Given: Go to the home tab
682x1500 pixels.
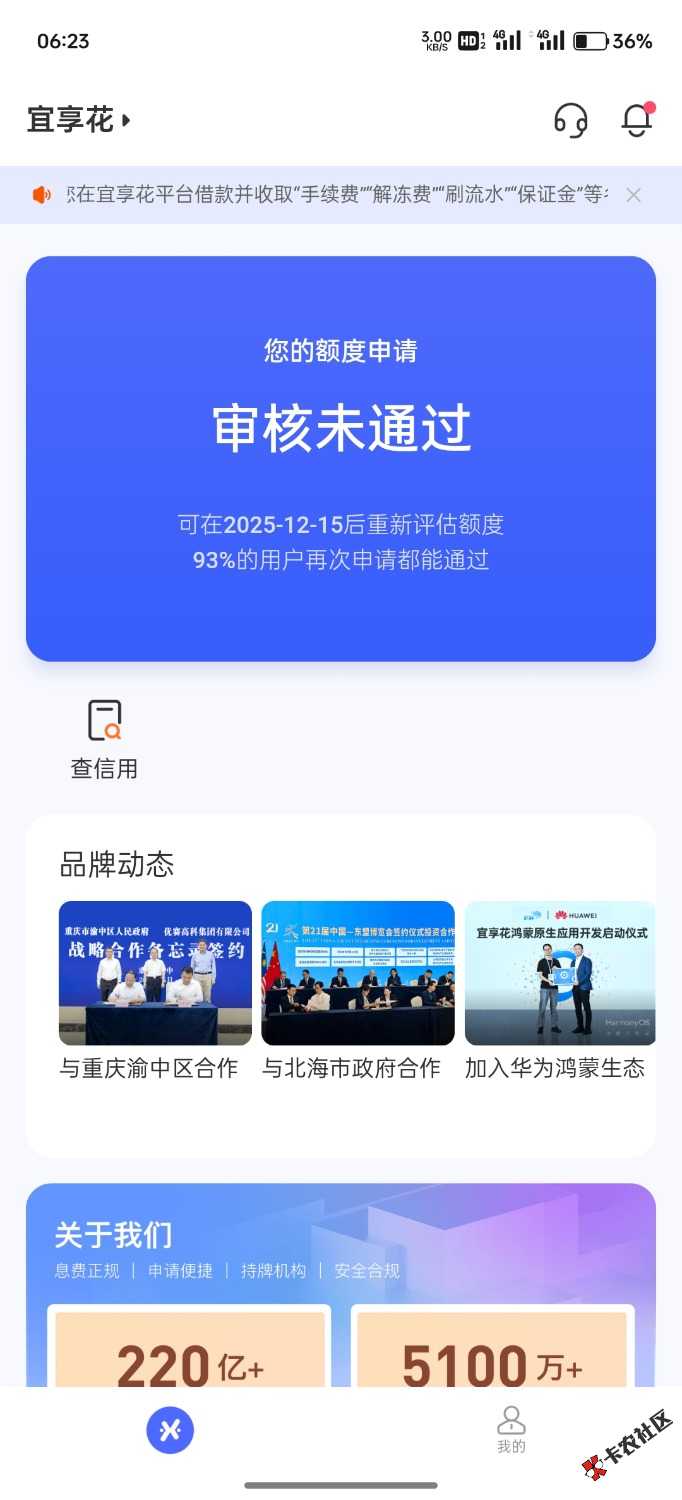Looking at the screenshot, I should point(170,1430).
